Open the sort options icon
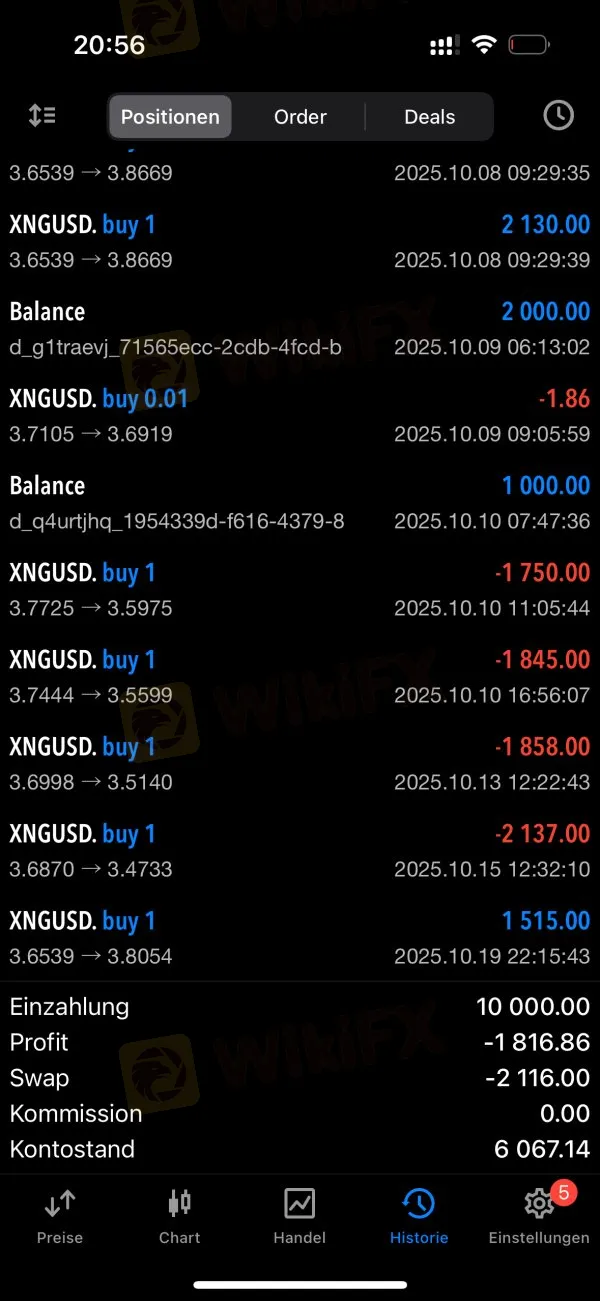Image resolution: width=600 pixels, height=1301 pixels. (x=42, y=116)
